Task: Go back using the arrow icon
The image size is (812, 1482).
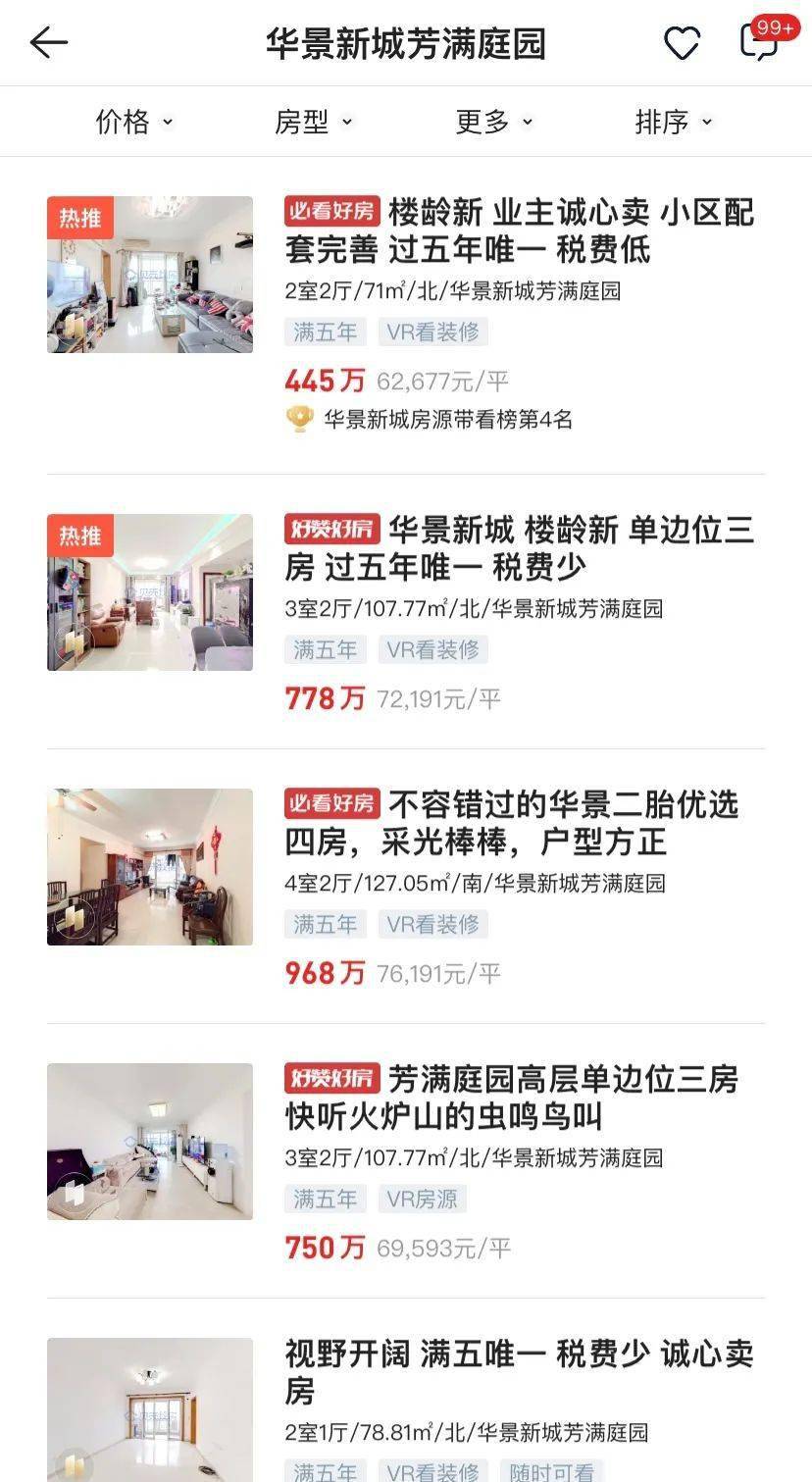Action: pyautogui.click(x=48, y=42)
